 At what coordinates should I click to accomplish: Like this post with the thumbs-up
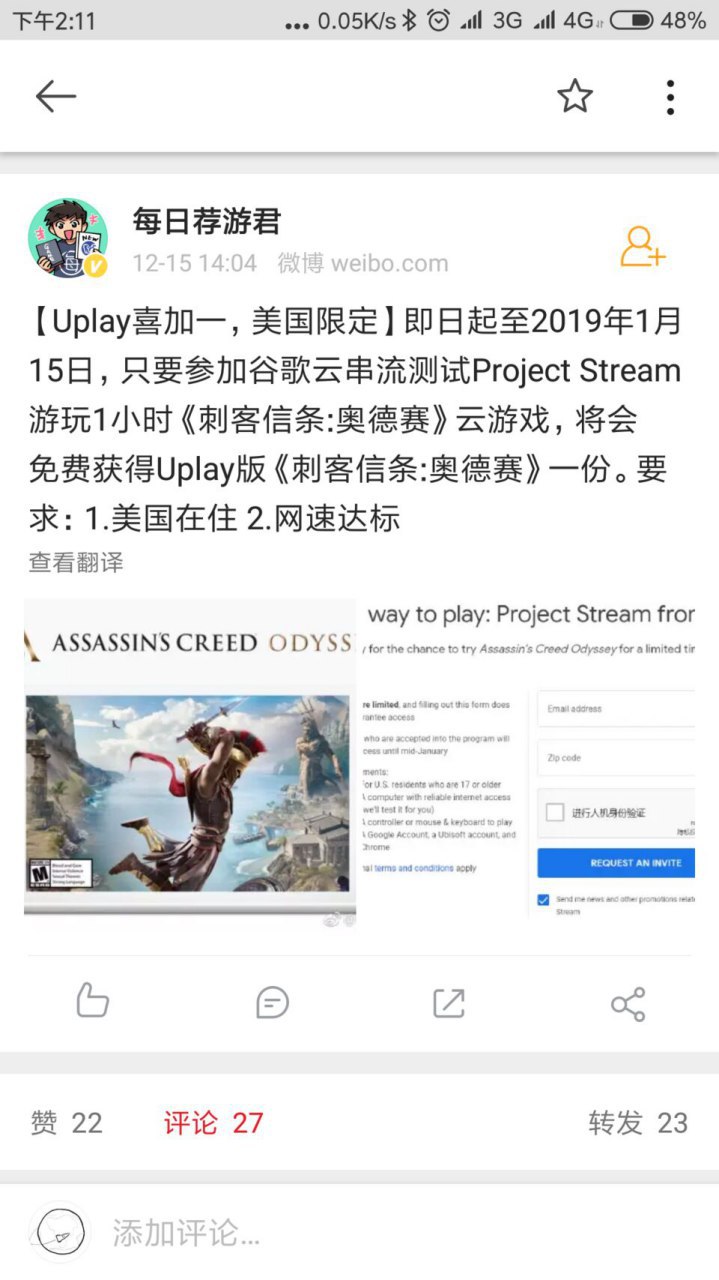pos(92,1002)
